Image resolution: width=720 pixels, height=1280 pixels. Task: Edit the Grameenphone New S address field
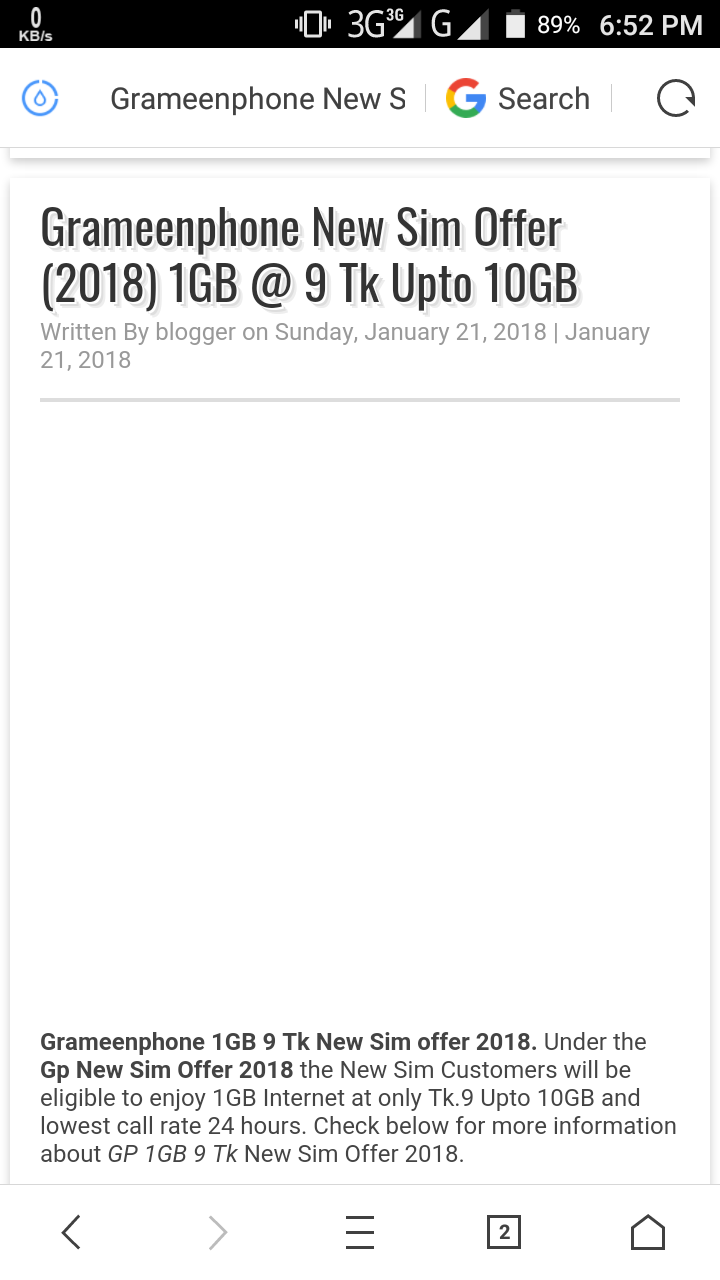[257, 99]
